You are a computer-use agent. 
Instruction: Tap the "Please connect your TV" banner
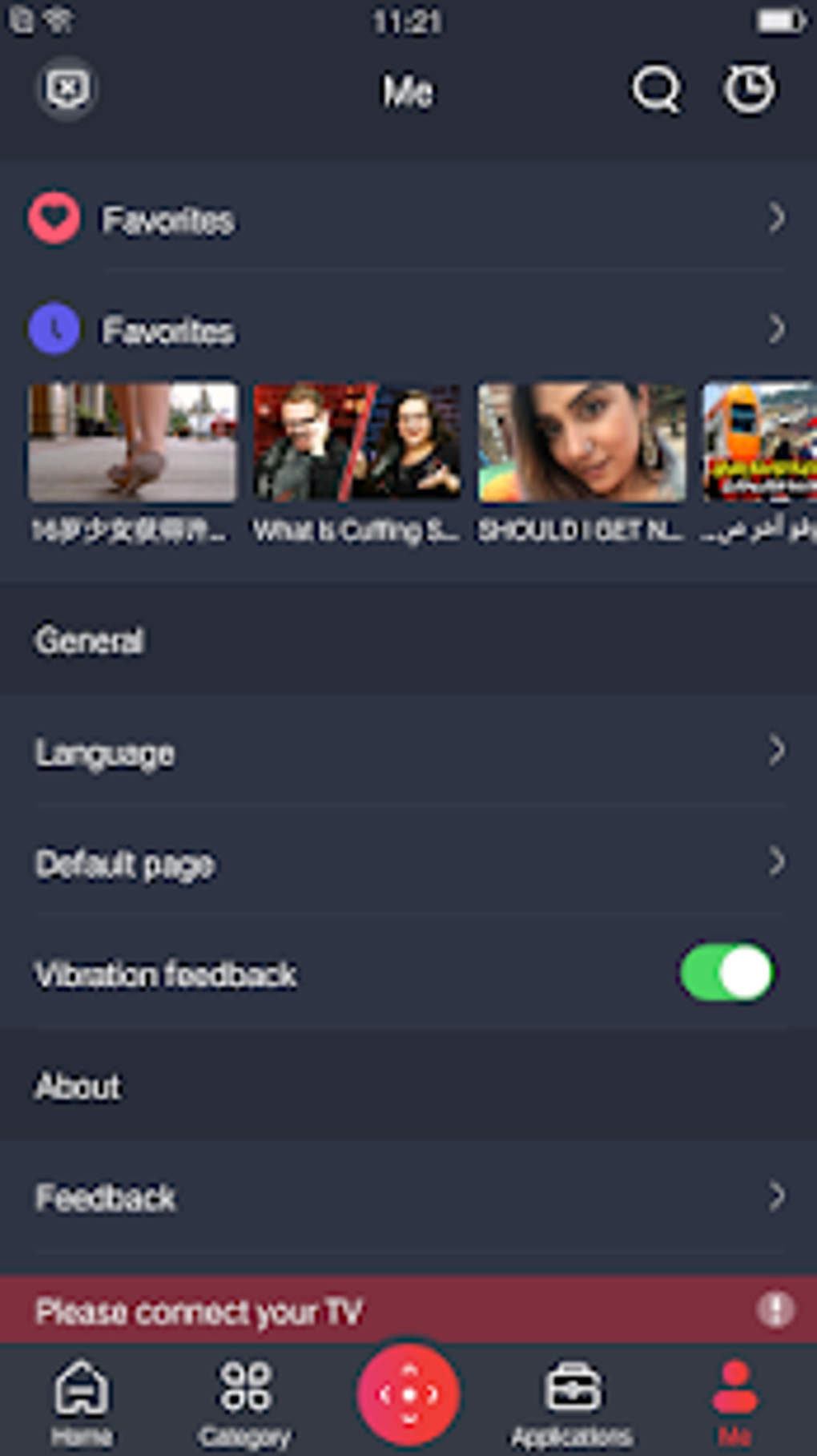[408, 1310]
